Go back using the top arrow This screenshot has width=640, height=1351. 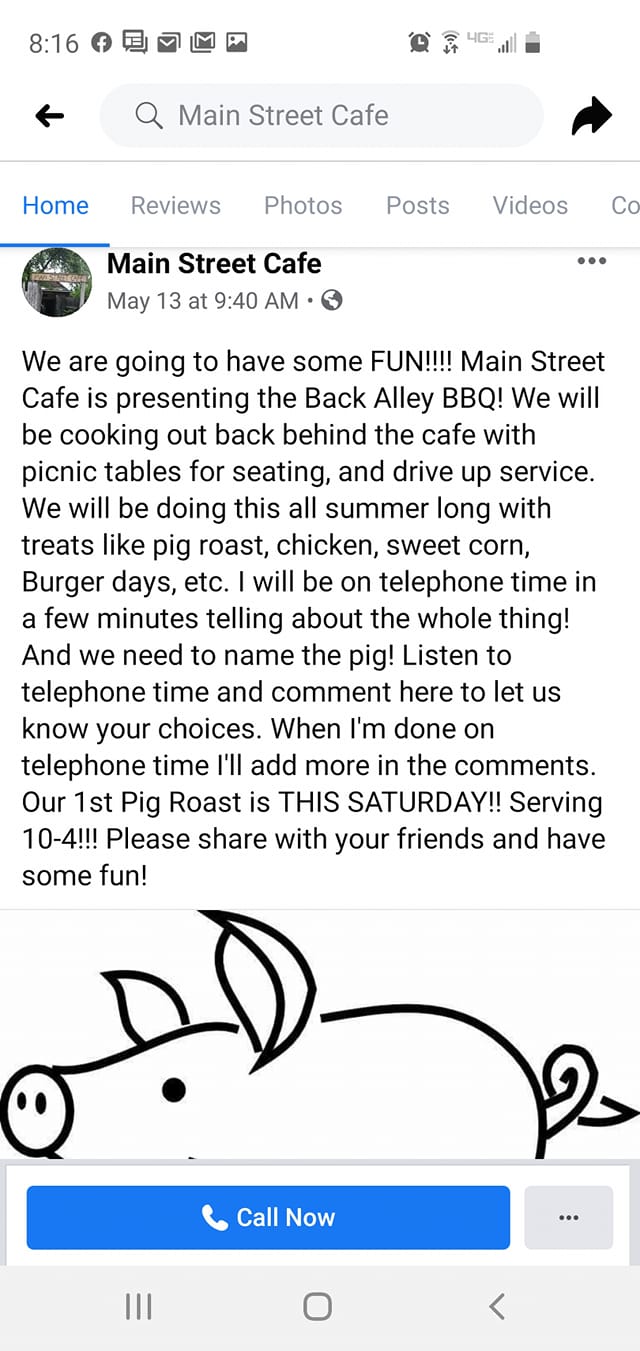coord(50,116)
